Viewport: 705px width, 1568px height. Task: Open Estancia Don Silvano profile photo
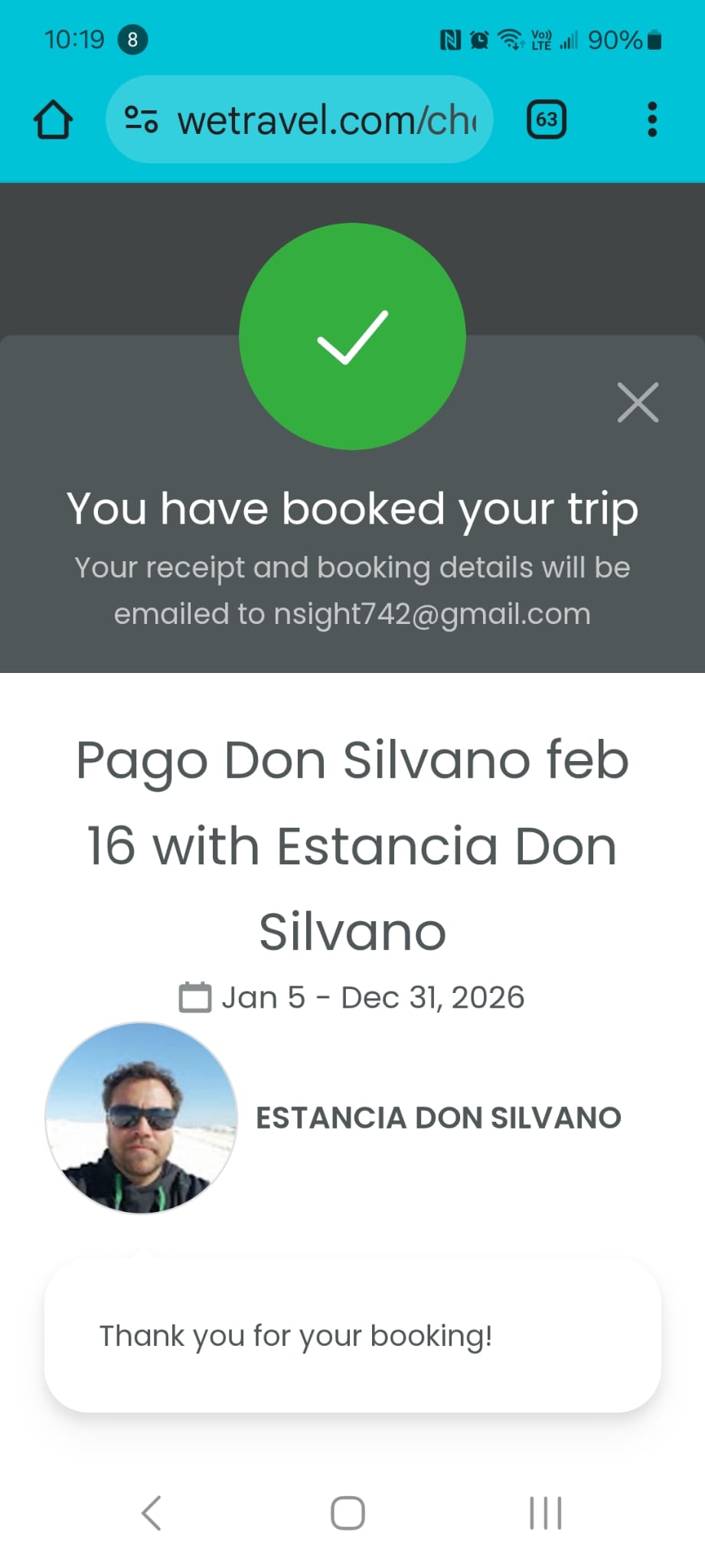click(x=142, y=1119)
